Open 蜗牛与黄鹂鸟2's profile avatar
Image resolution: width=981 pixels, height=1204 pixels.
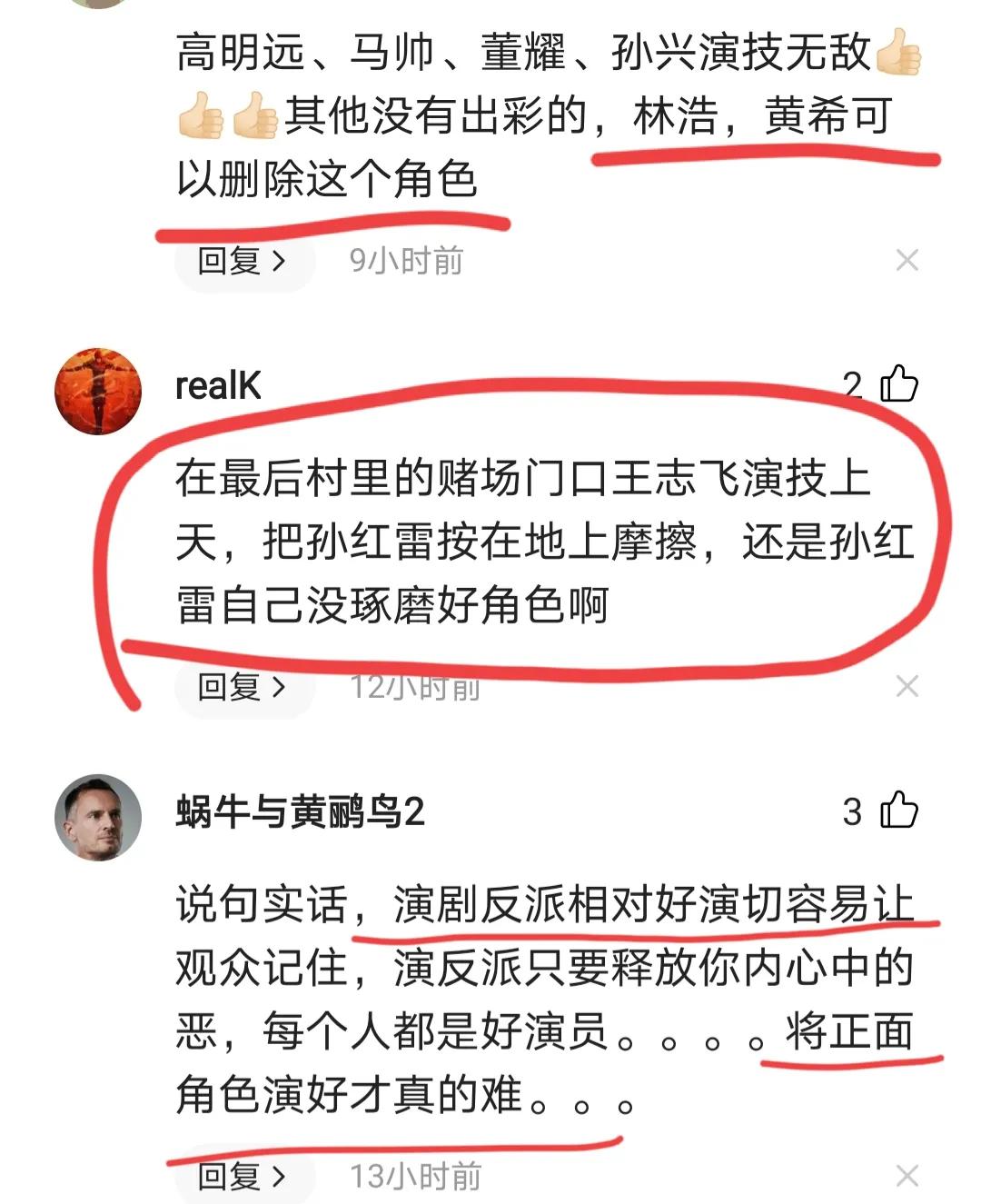pyautogui.click(x=98, y=817)
